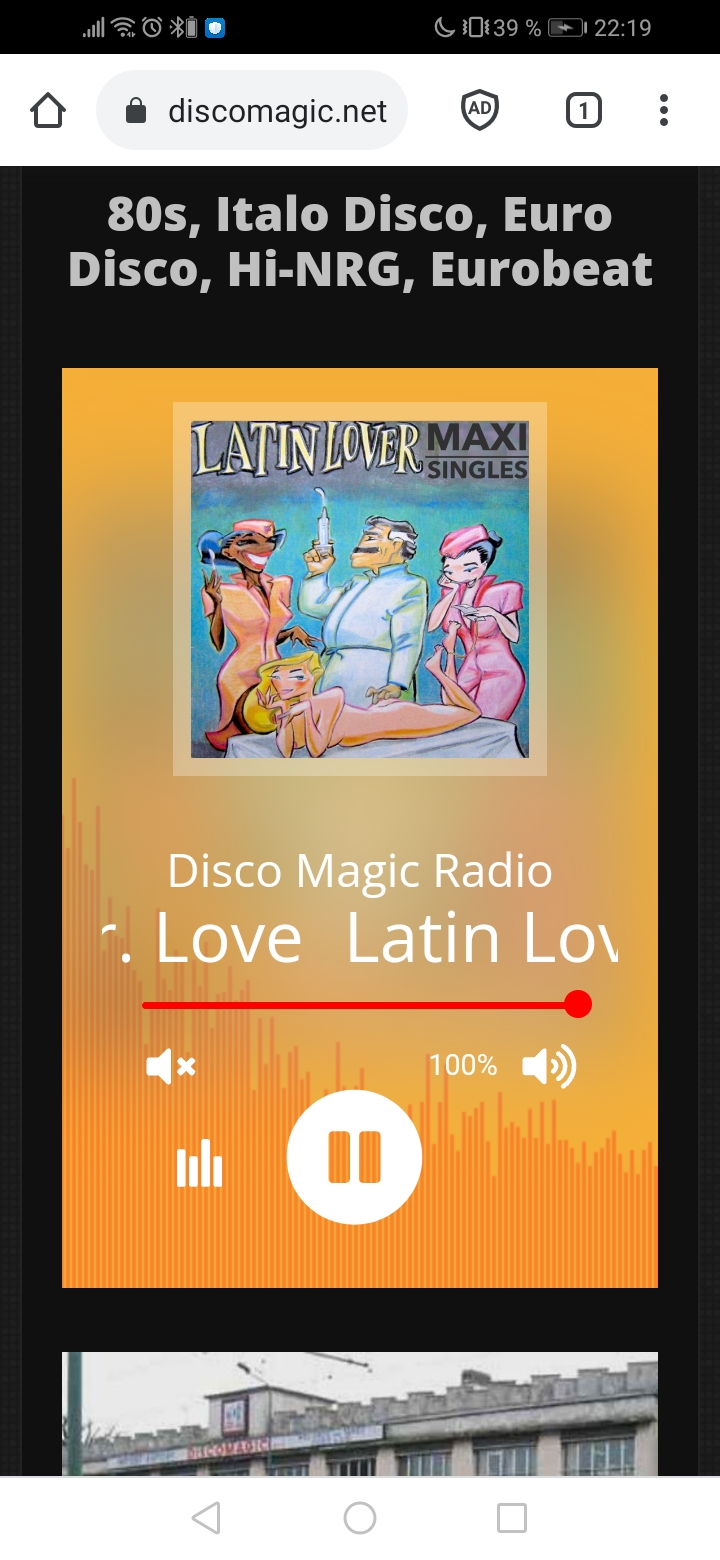Go back with the system navigation button
Screen dimensions: 720x1560
pyautogui.click(x=206, y=1518)
